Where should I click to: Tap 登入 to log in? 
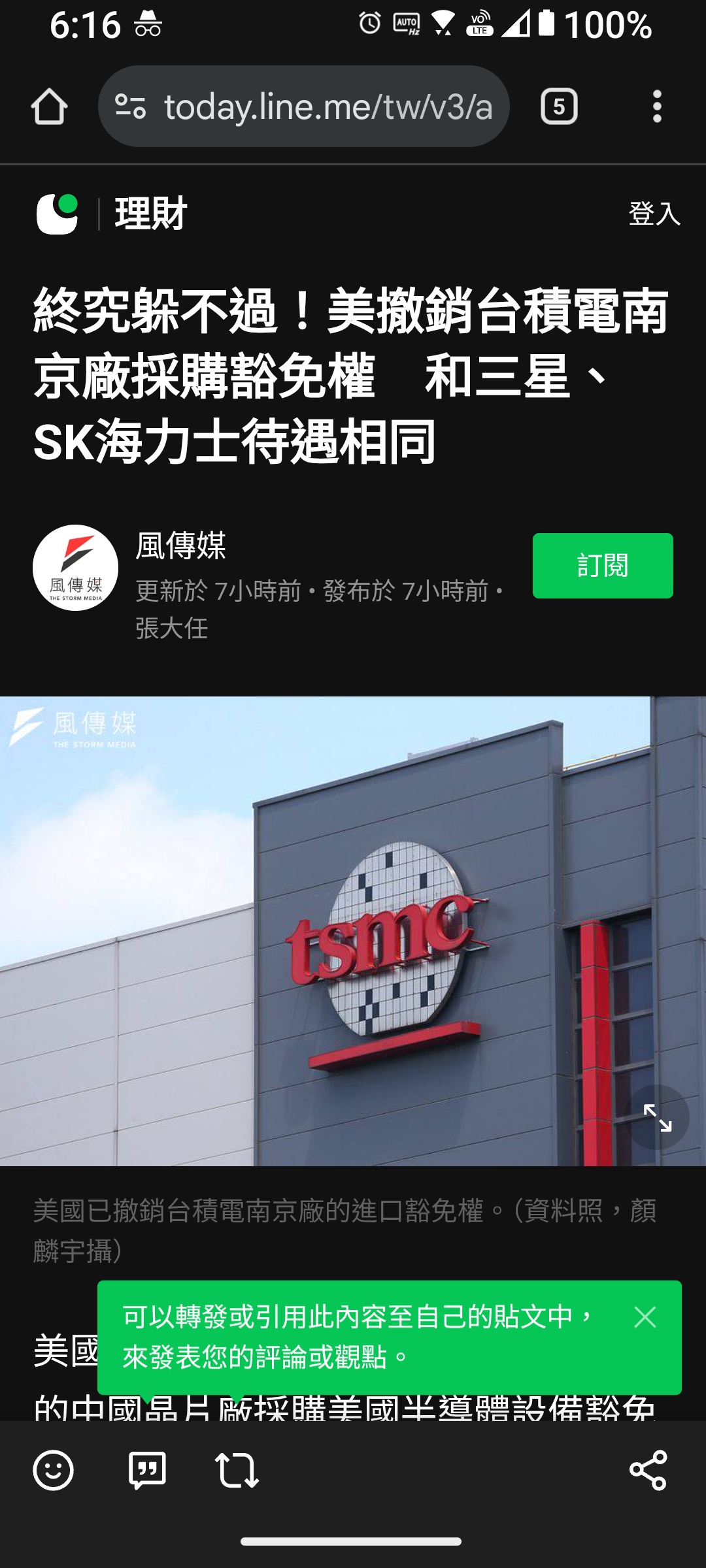[654, 214]
